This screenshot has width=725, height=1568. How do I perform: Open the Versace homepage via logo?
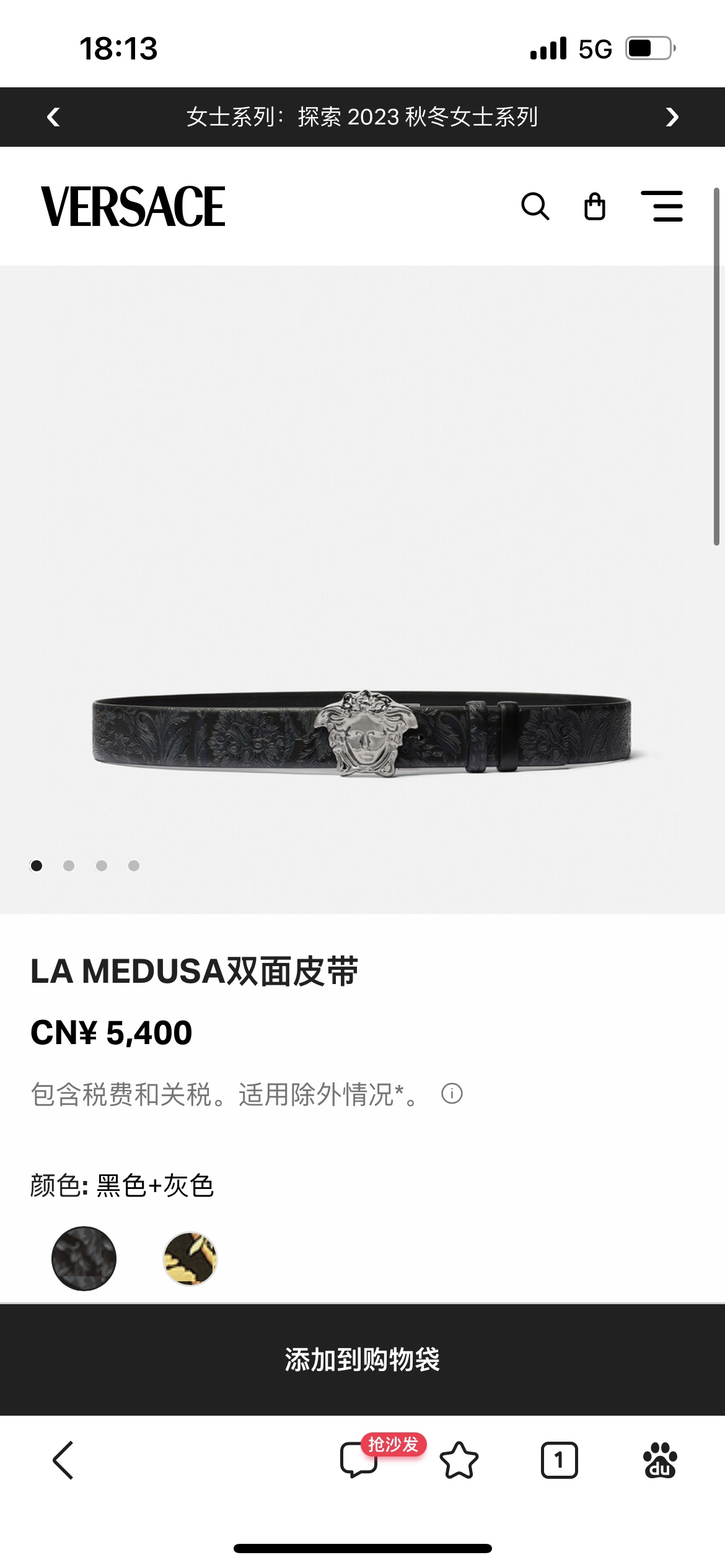(133, 207)
